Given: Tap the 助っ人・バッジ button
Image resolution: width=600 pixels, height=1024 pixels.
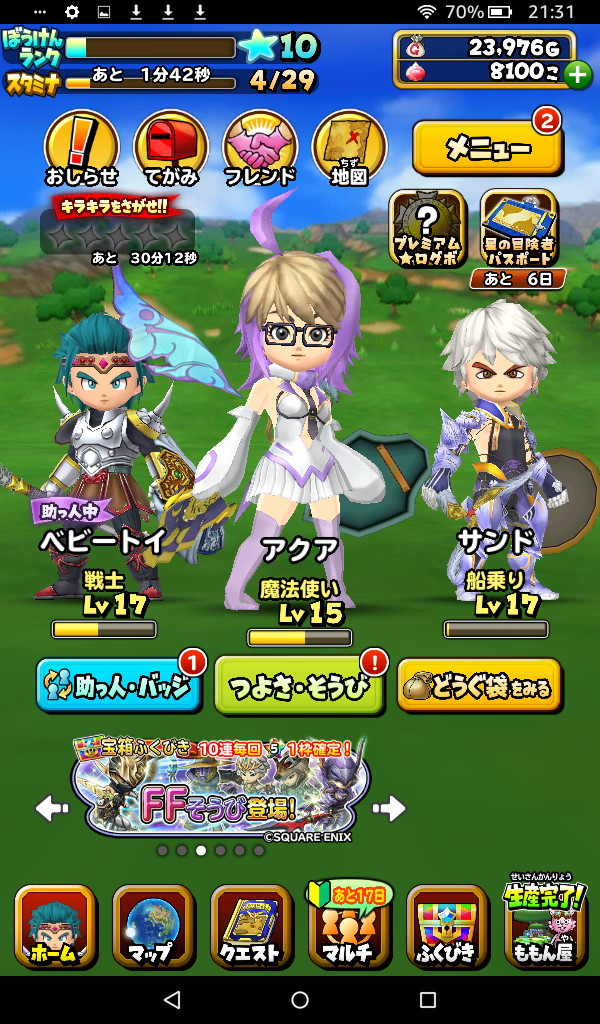Looking at the screenshot, I should [118, 686].
